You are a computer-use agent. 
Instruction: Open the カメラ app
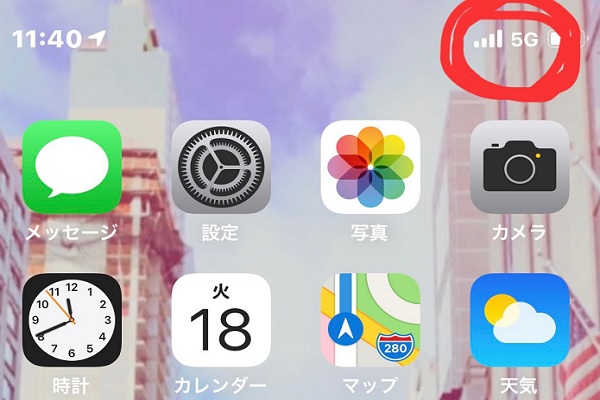[x=519, y=169]
